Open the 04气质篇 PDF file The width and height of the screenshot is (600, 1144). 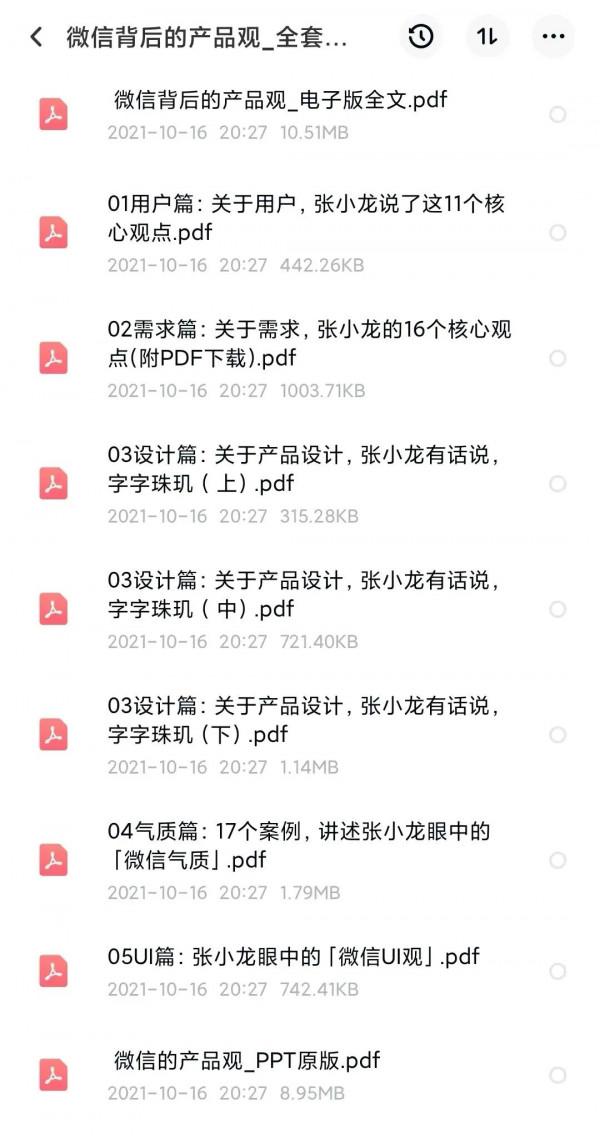coord(298,845)
